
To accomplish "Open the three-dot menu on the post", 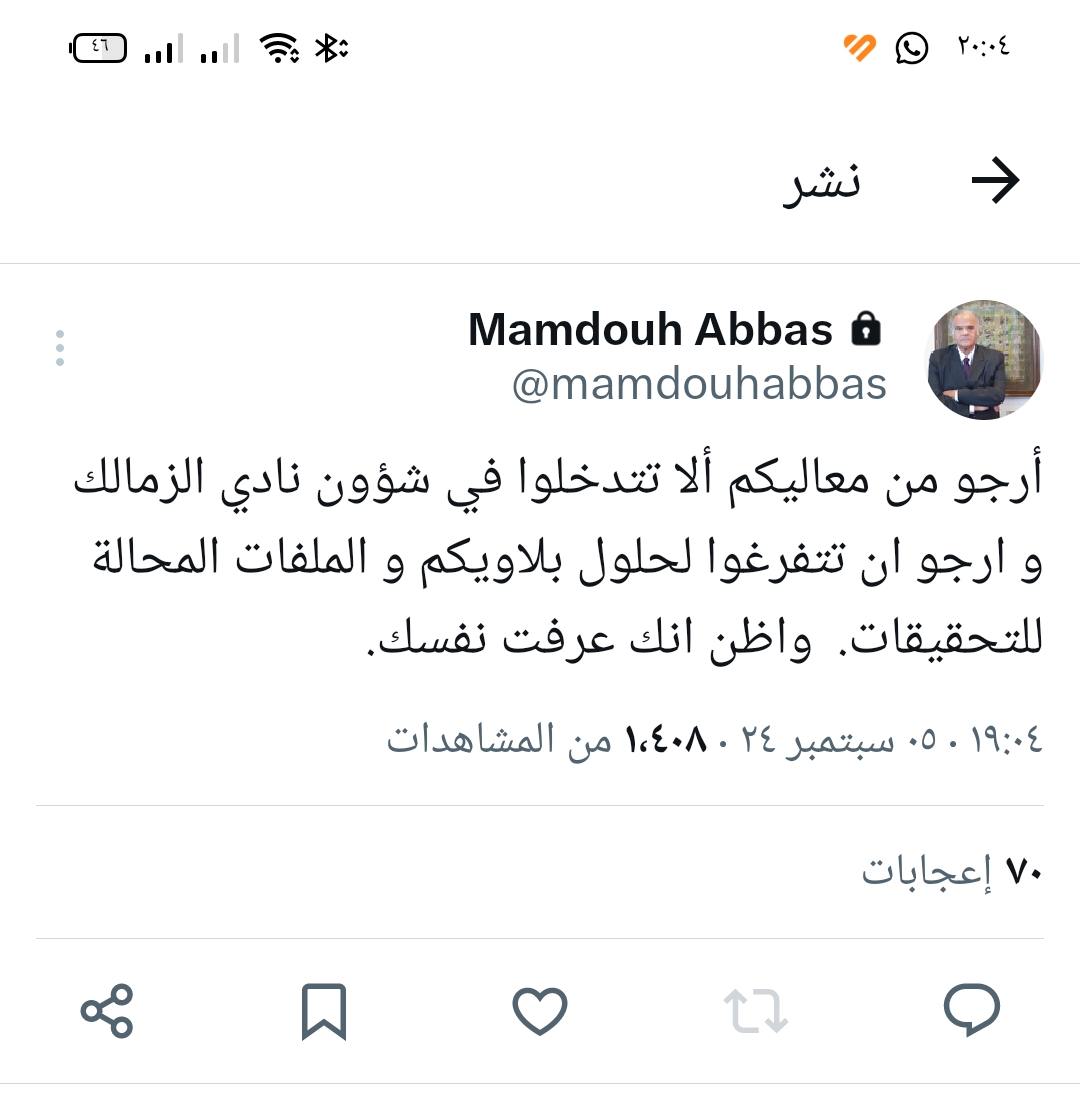I will click(60, 348).
